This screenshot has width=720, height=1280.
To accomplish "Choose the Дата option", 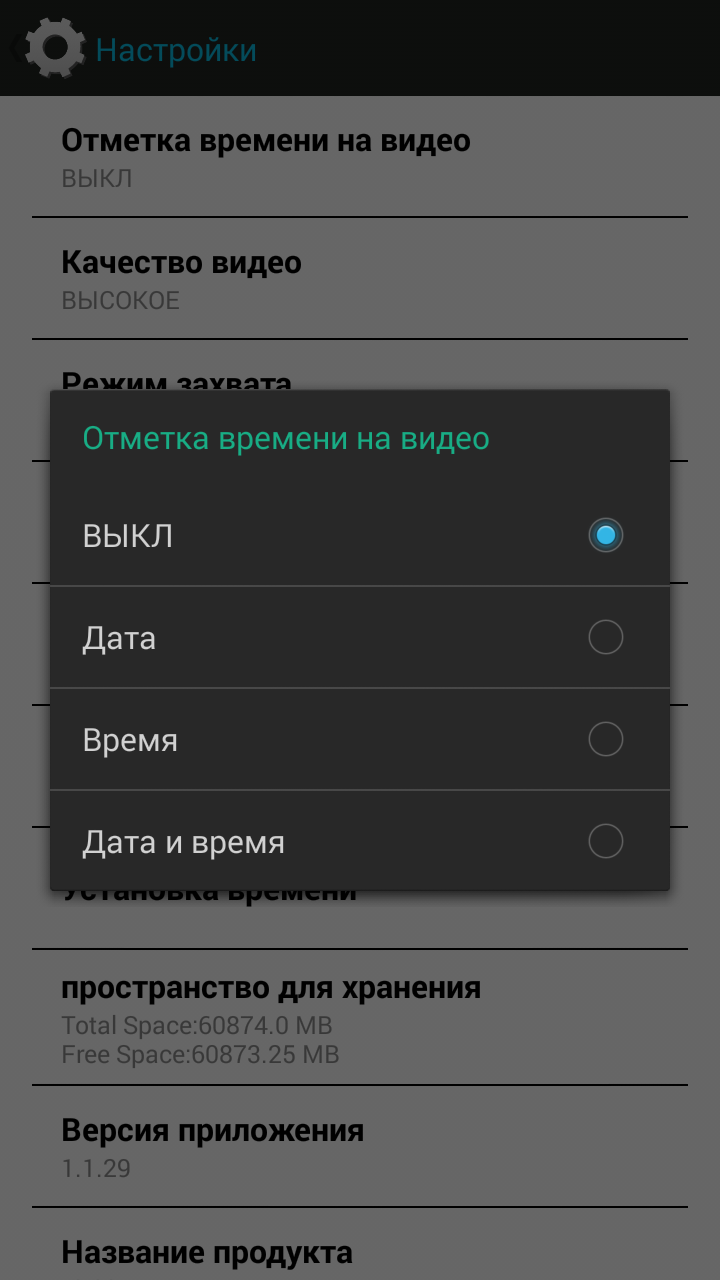I will [359, 637].
